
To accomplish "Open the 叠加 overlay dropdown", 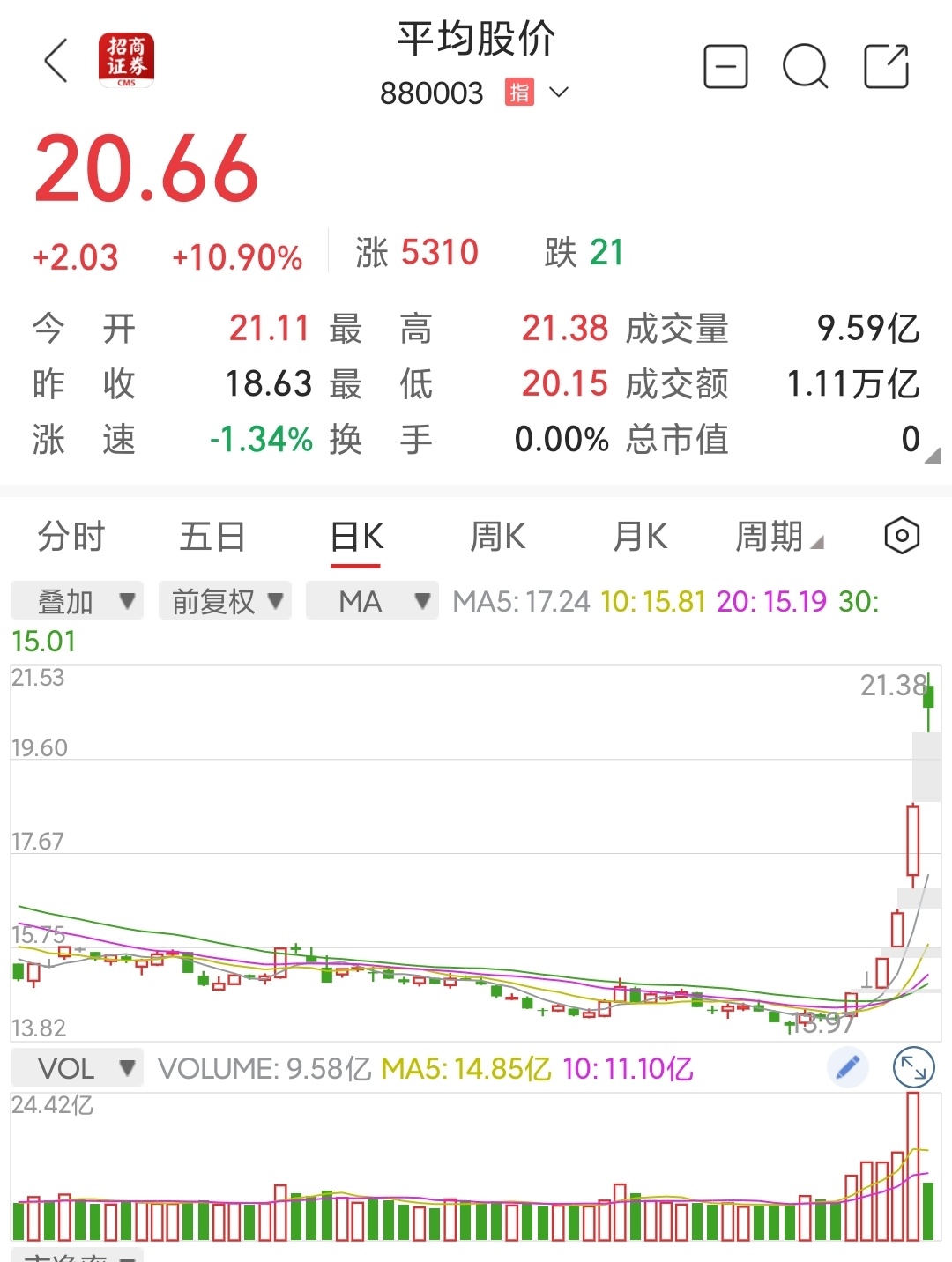I will click(x=77, y=600).
